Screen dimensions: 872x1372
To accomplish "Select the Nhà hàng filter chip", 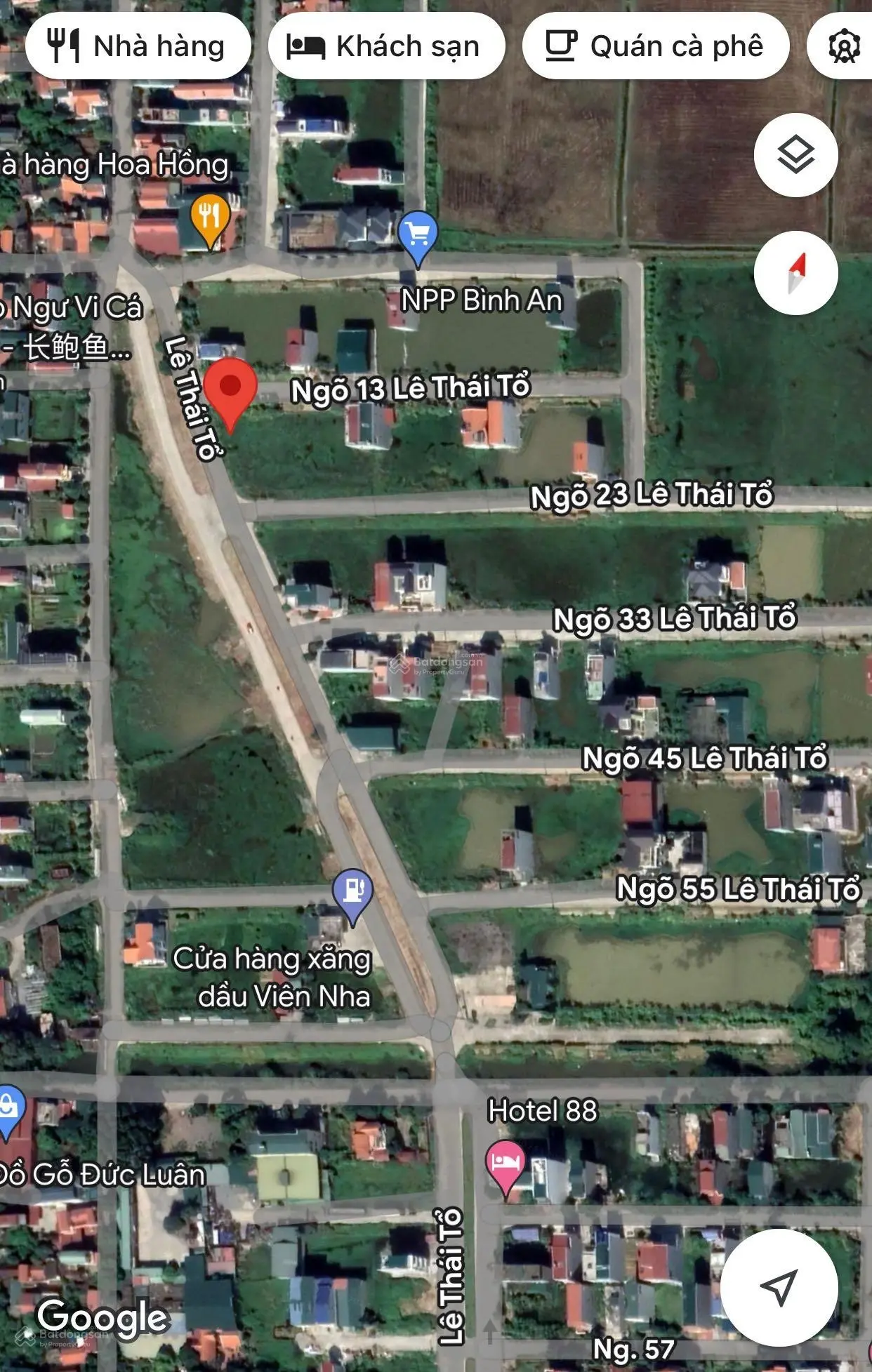I will coord(138,46).
